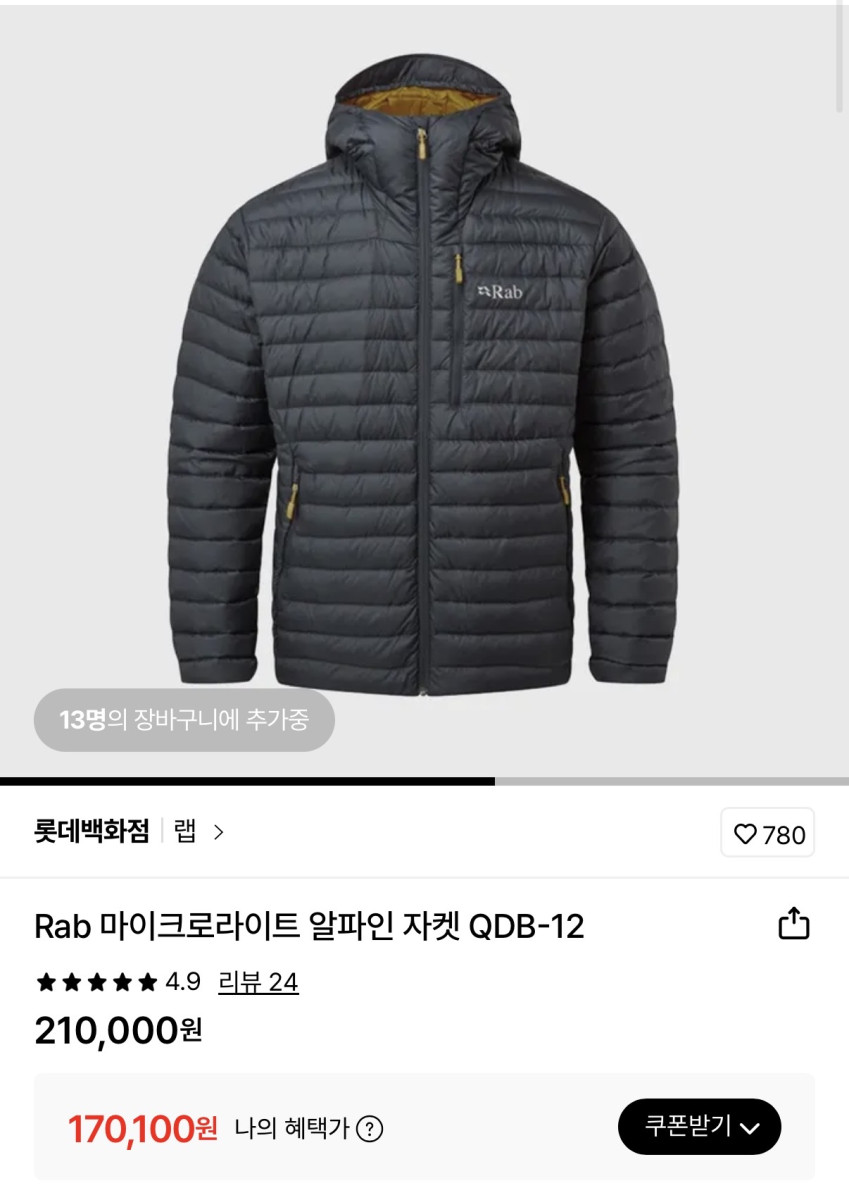Open the 리뷰 24 reviews link
849x1200 pixels.
(x=258, y=982)
